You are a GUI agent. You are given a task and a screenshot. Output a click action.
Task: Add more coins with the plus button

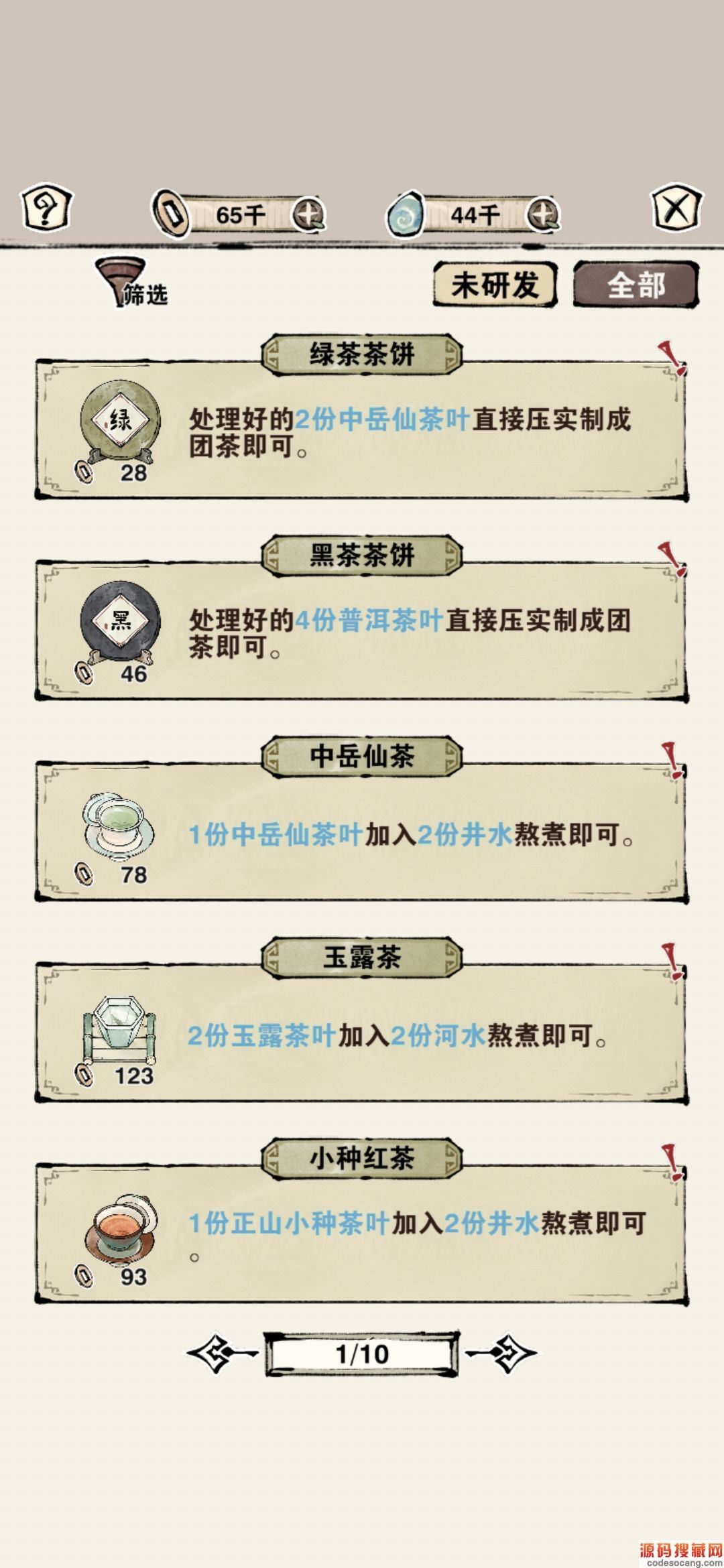click(x=308, y=215)
